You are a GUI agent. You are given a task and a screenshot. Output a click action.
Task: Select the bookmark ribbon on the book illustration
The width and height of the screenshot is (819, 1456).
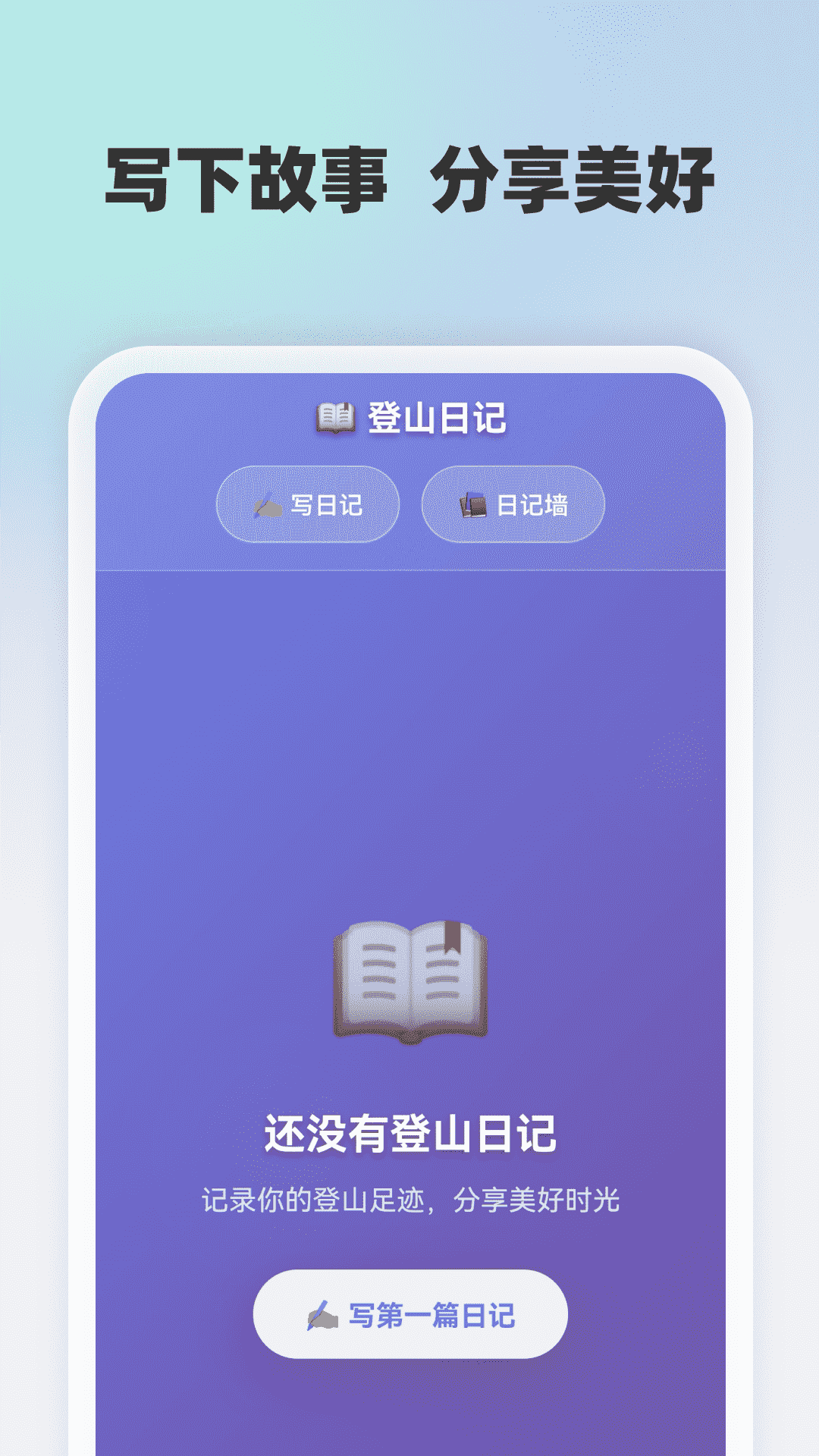453,937
